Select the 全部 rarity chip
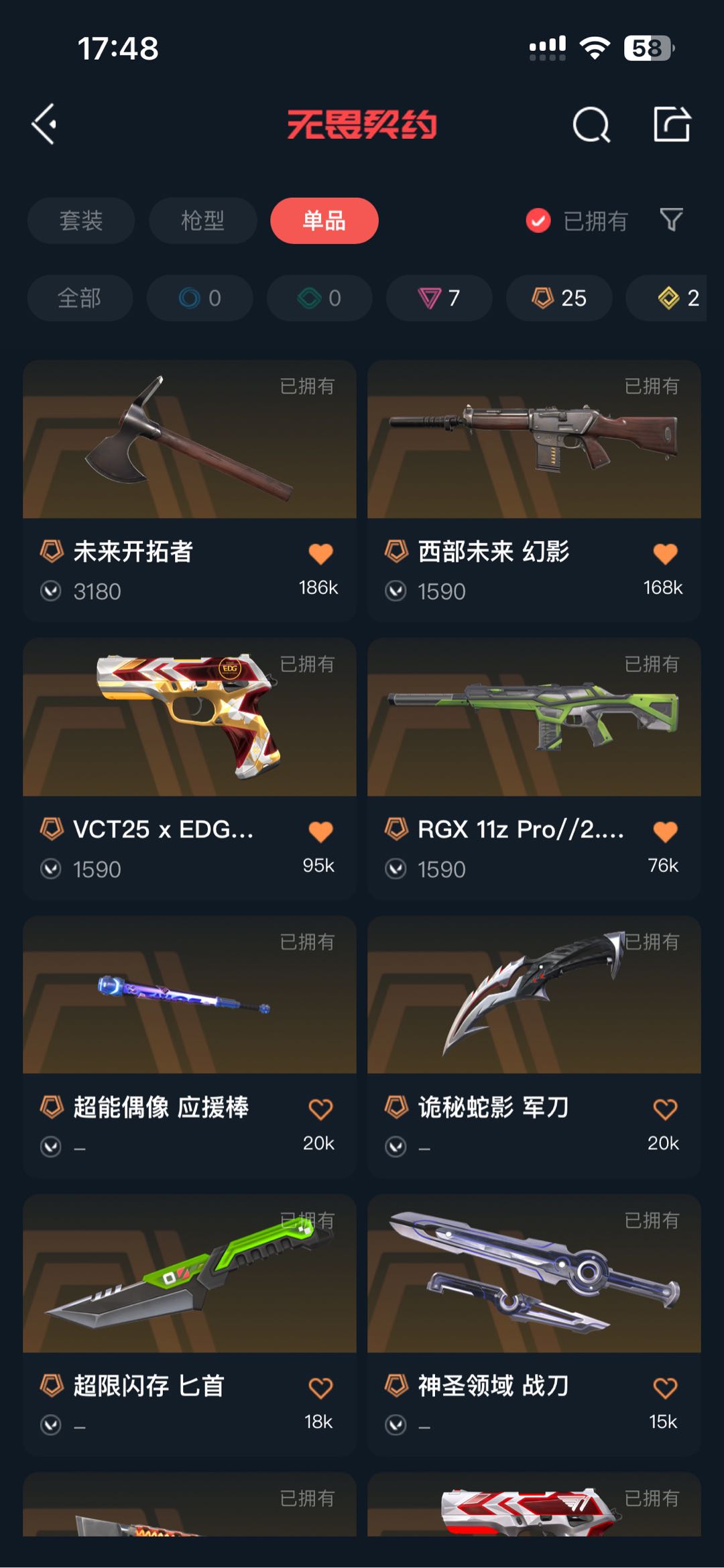724x1568 pixels. click(x=80, y=298)
